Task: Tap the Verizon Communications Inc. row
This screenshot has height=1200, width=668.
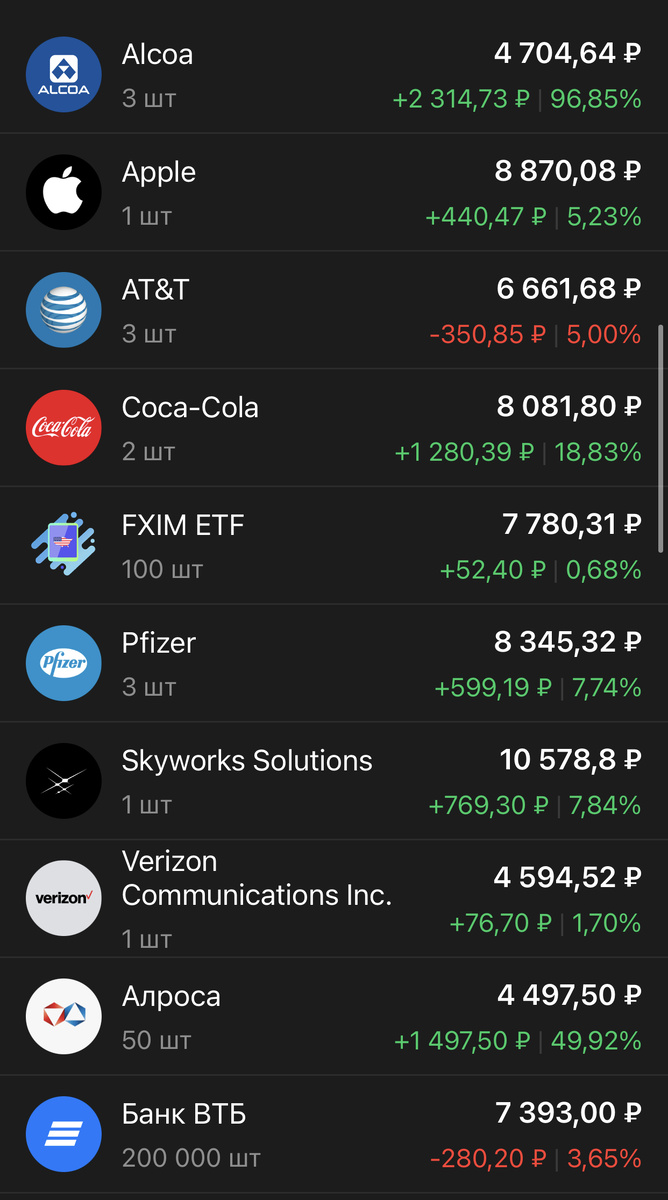Action: (x=334, y=898)
